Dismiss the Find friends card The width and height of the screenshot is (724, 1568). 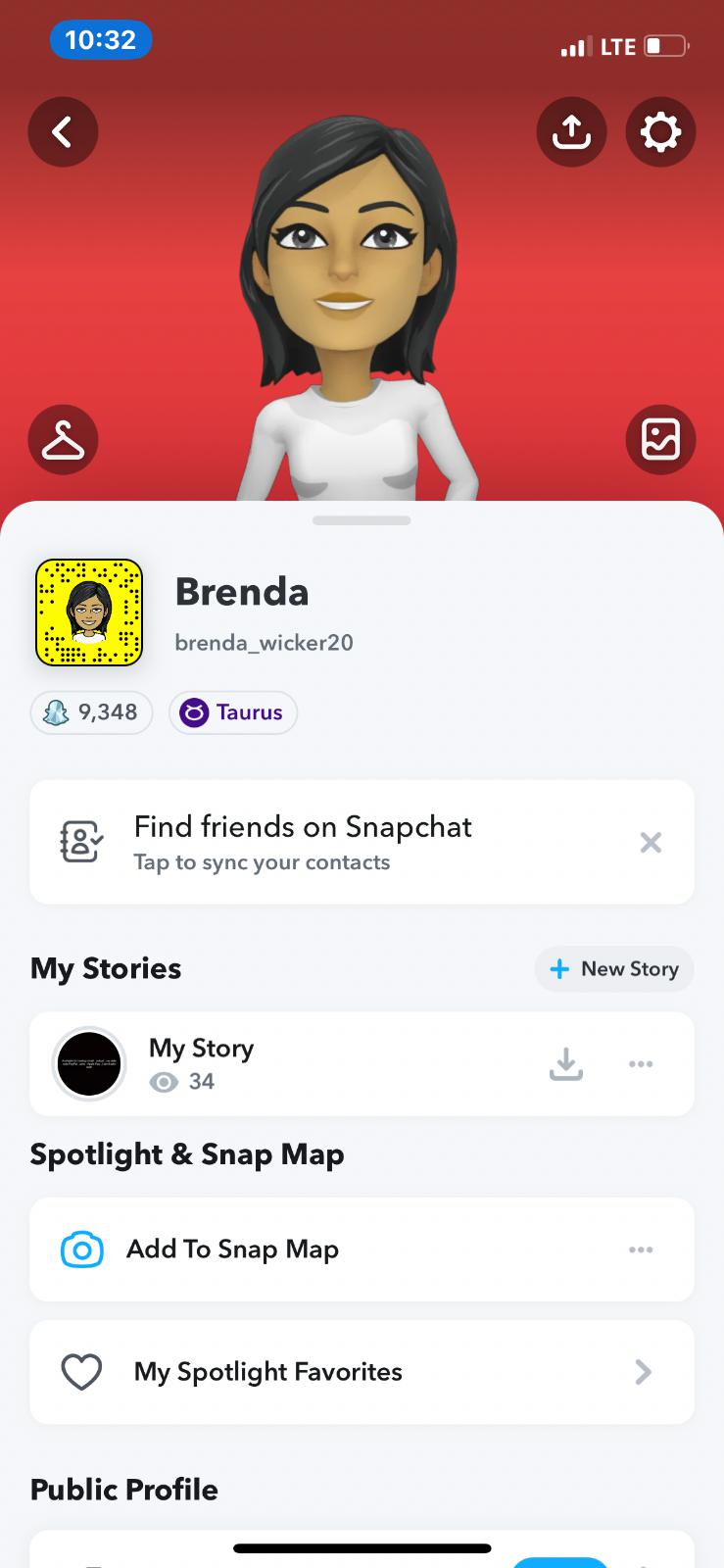pyautogui.click(x=651, y=842)
